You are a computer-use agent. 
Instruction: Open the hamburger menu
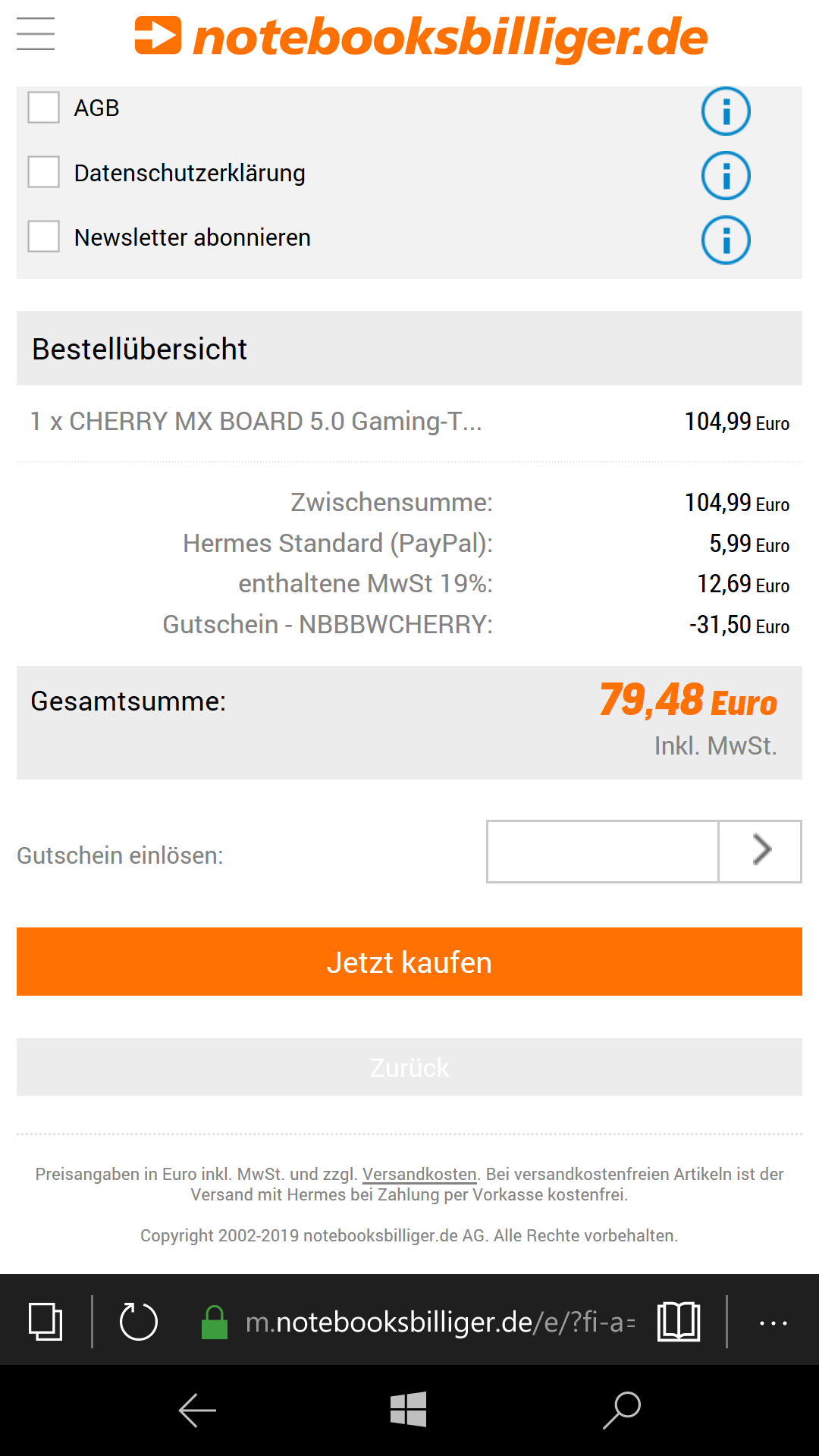36,34
